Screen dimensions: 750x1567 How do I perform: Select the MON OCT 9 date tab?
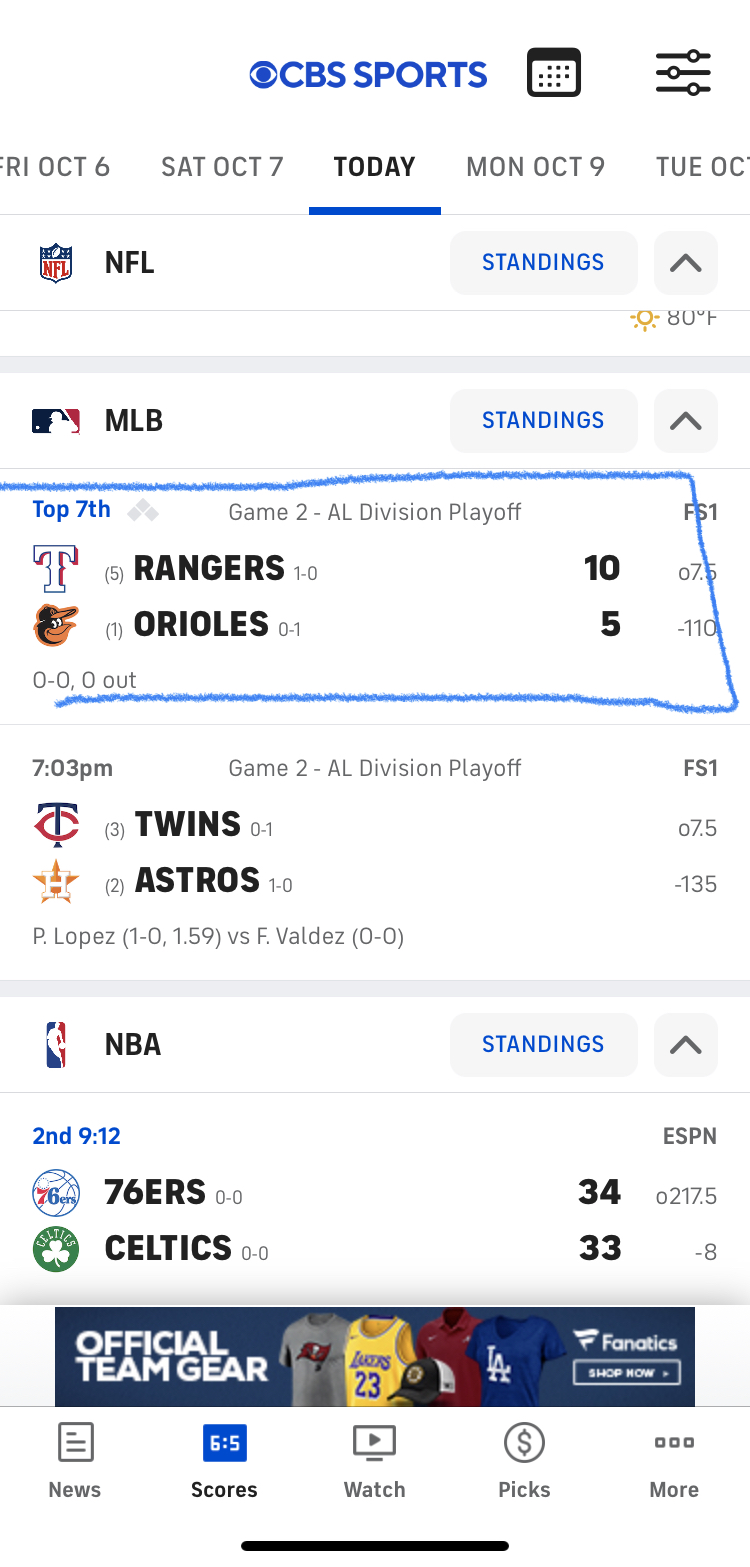coord(535,166)
